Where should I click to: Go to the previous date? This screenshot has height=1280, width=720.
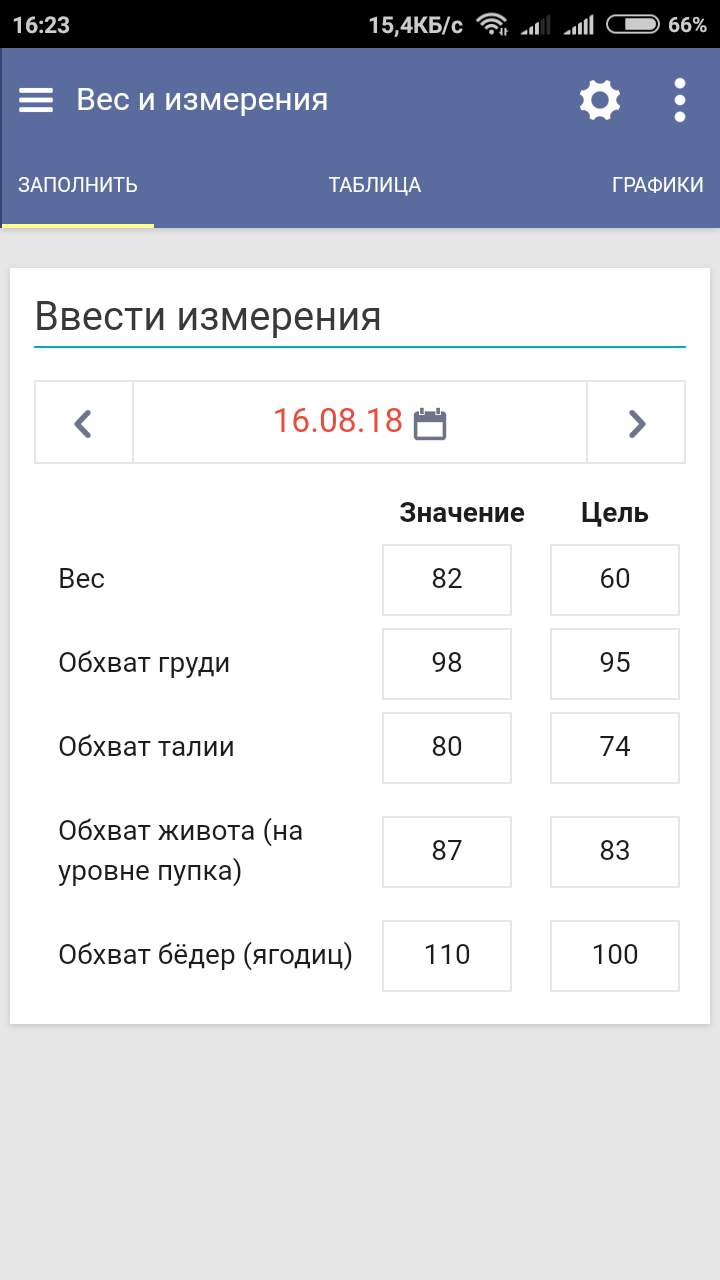tap(84, 423)
